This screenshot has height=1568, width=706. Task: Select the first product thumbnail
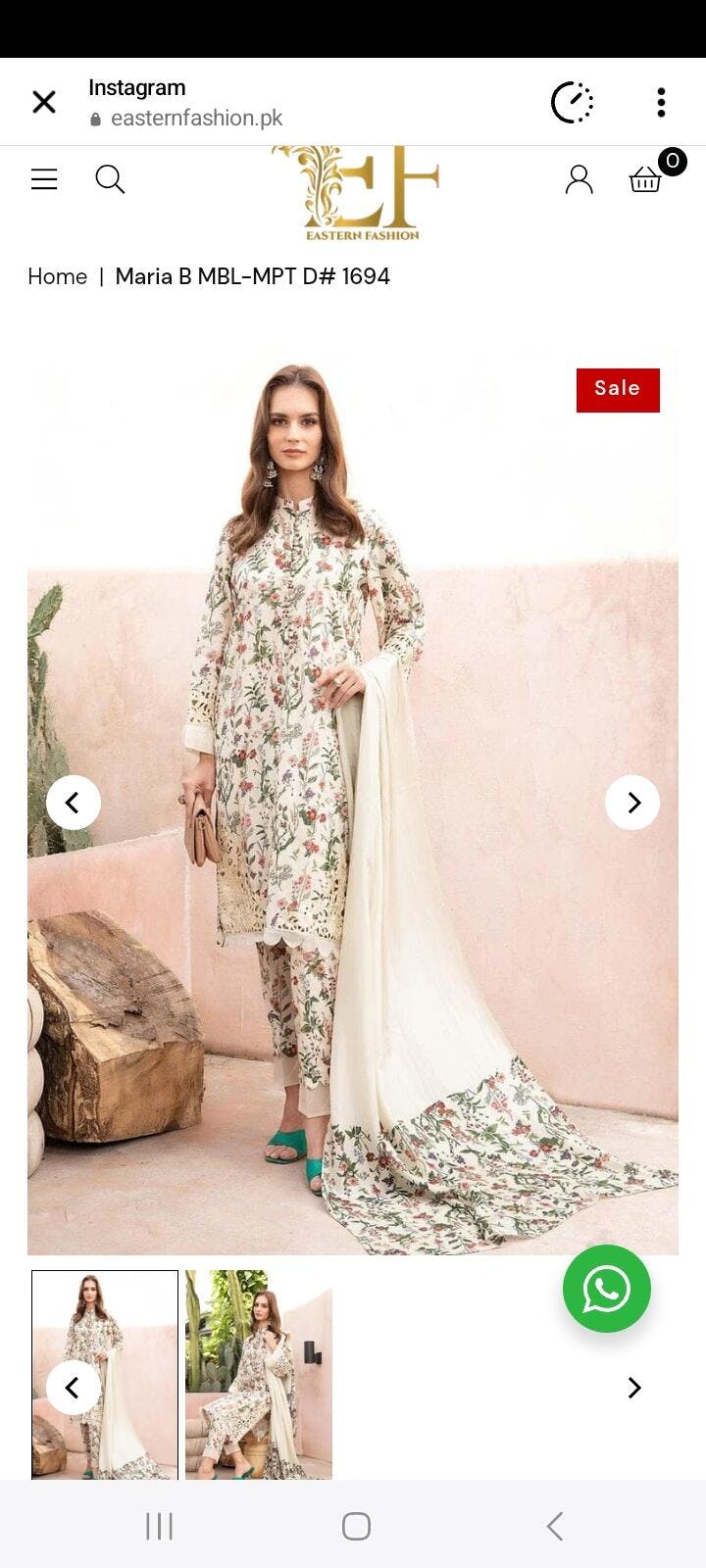105,1375
